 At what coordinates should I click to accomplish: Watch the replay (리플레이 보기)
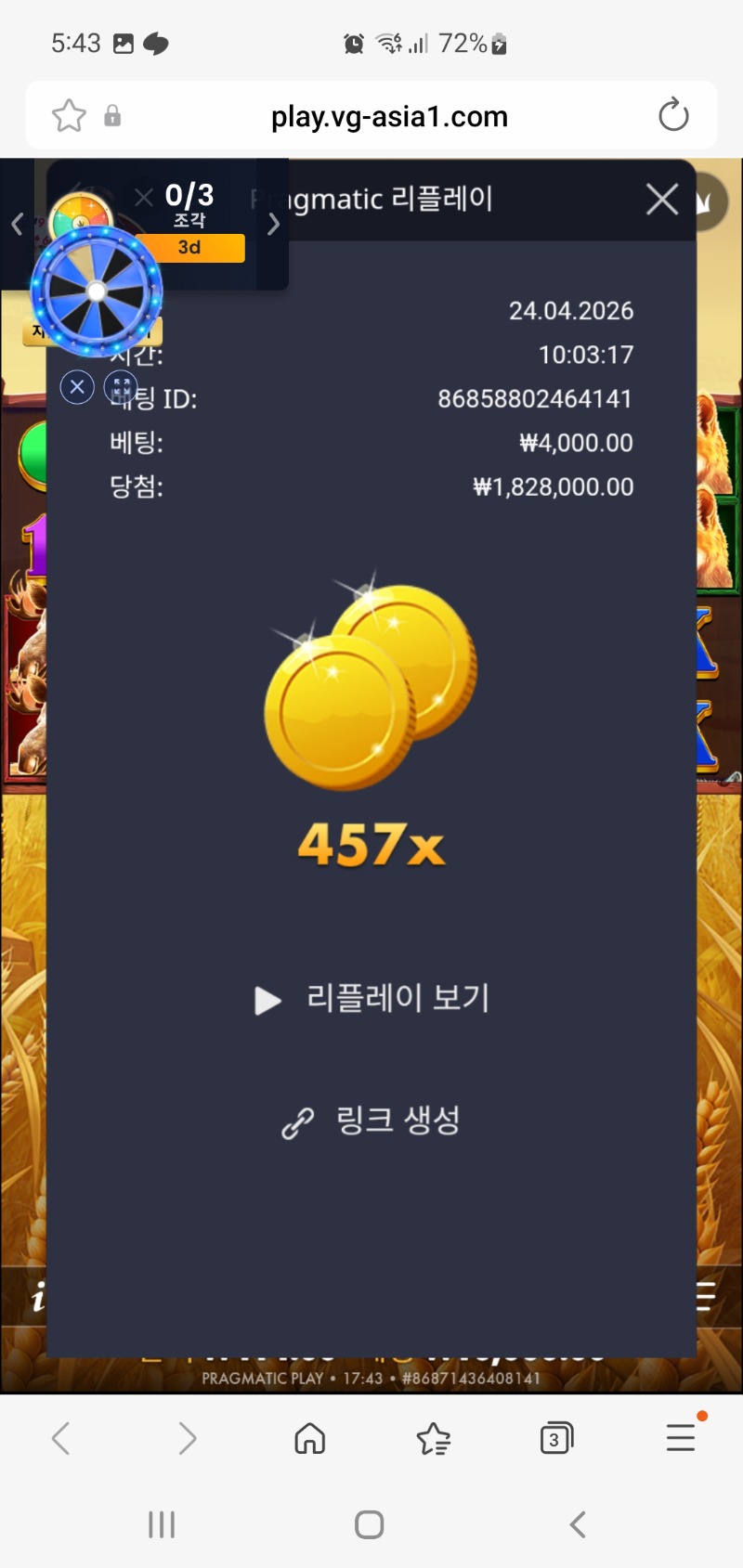click(x=371, y=999)
